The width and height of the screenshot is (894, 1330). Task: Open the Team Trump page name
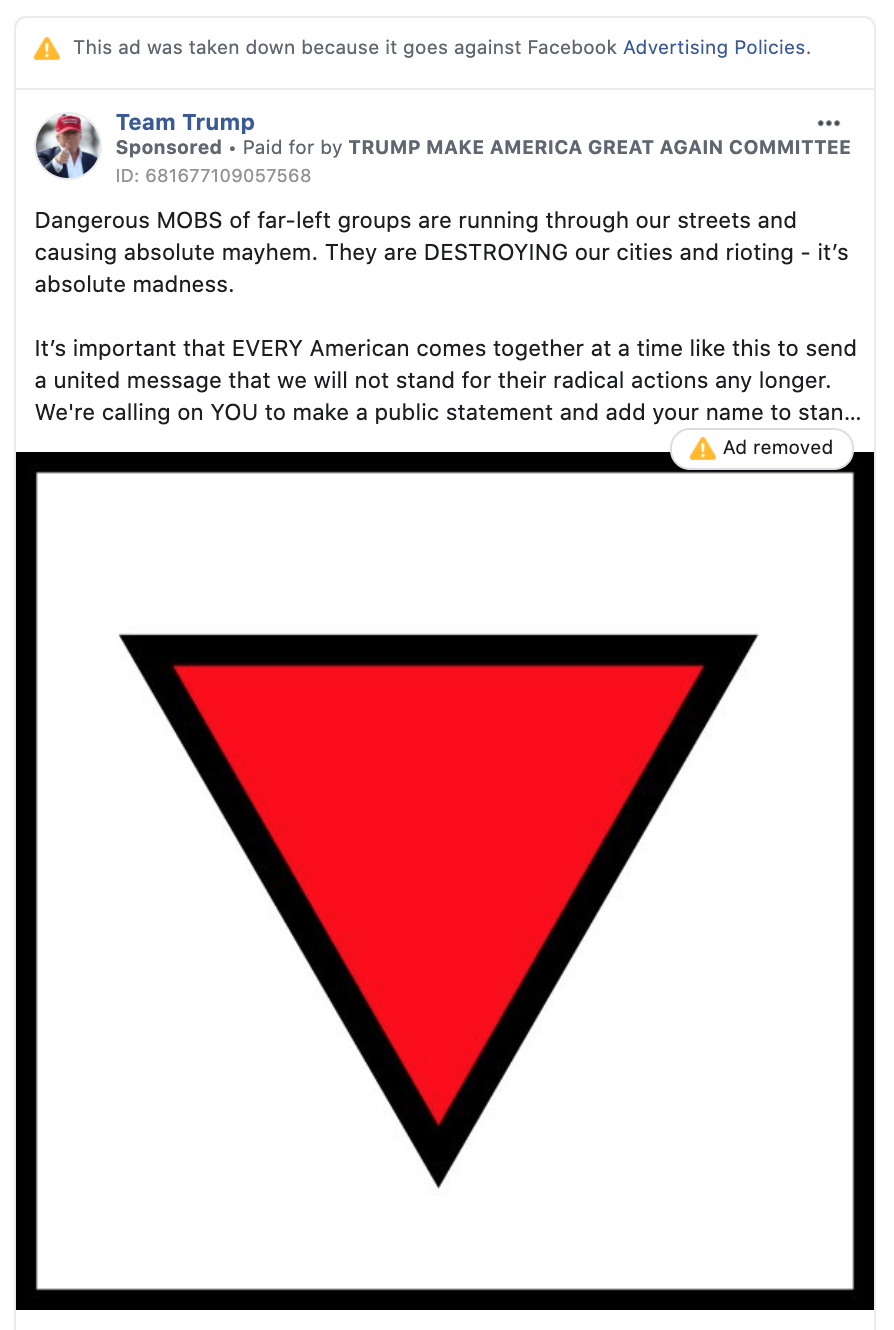(x=185, y=122)
